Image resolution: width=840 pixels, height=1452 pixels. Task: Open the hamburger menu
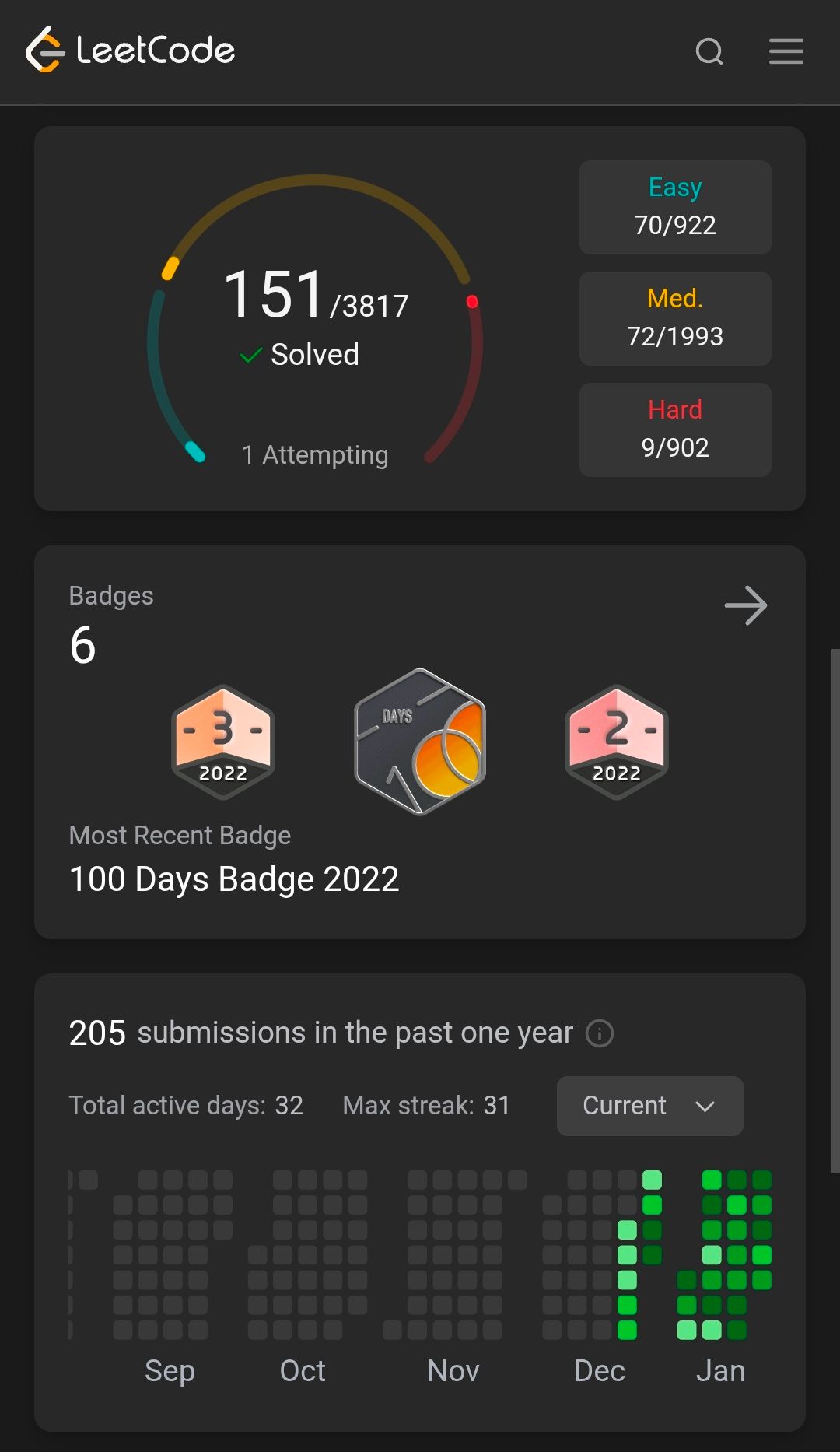[x=786, y=51]
